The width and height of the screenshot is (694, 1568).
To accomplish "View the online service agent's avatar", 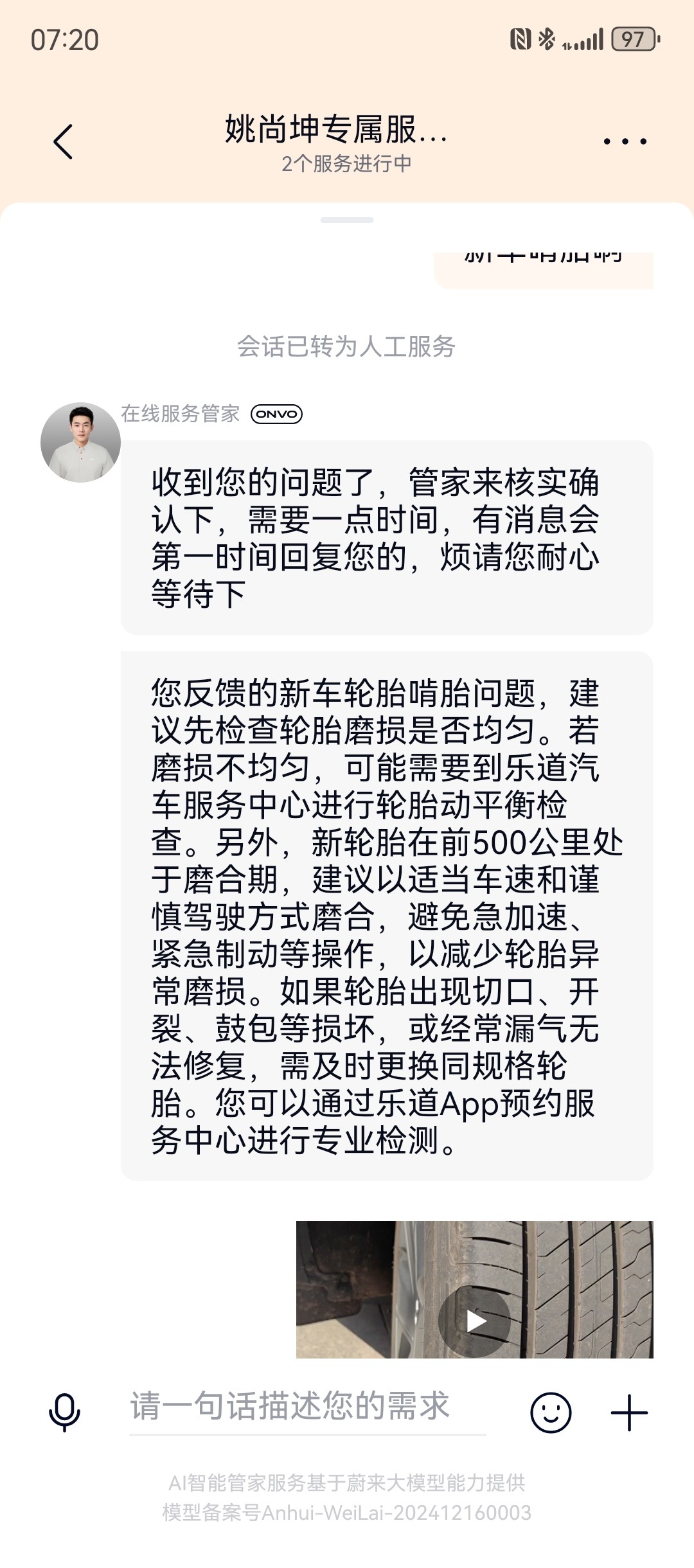I will coord(80,442).
